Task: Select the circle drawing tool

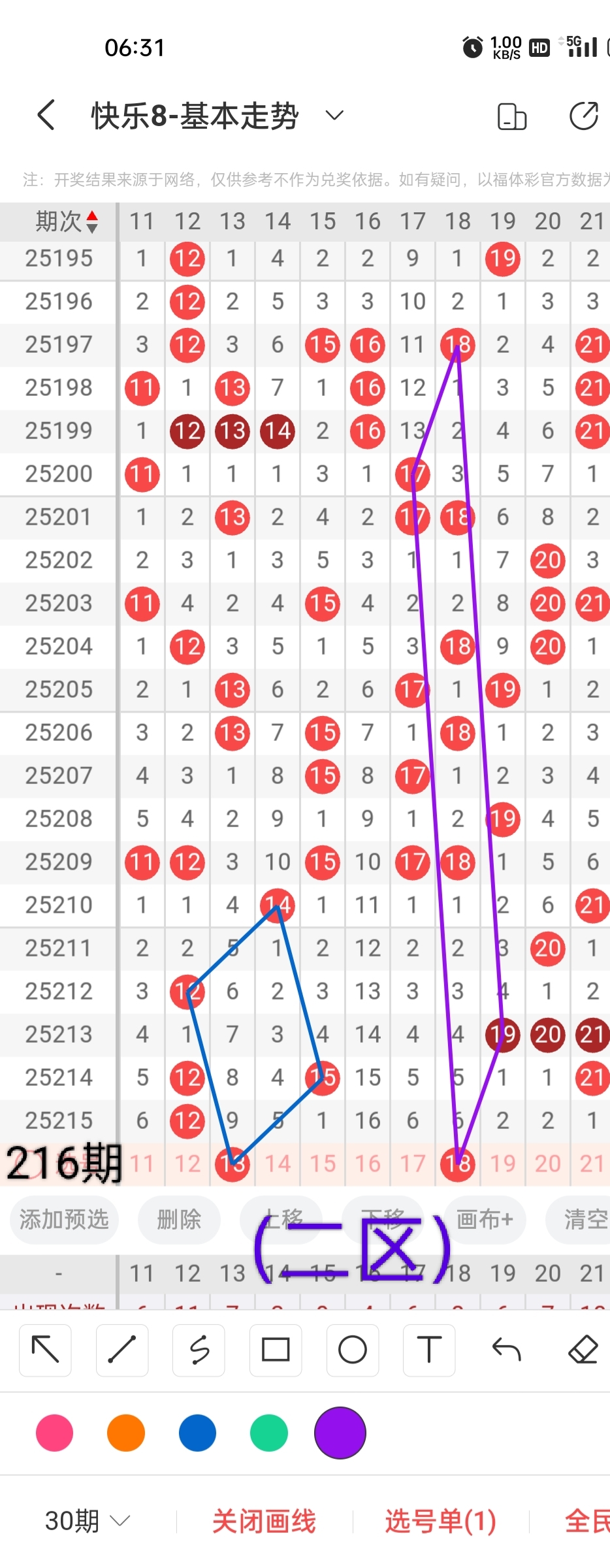Action: 353,1350
